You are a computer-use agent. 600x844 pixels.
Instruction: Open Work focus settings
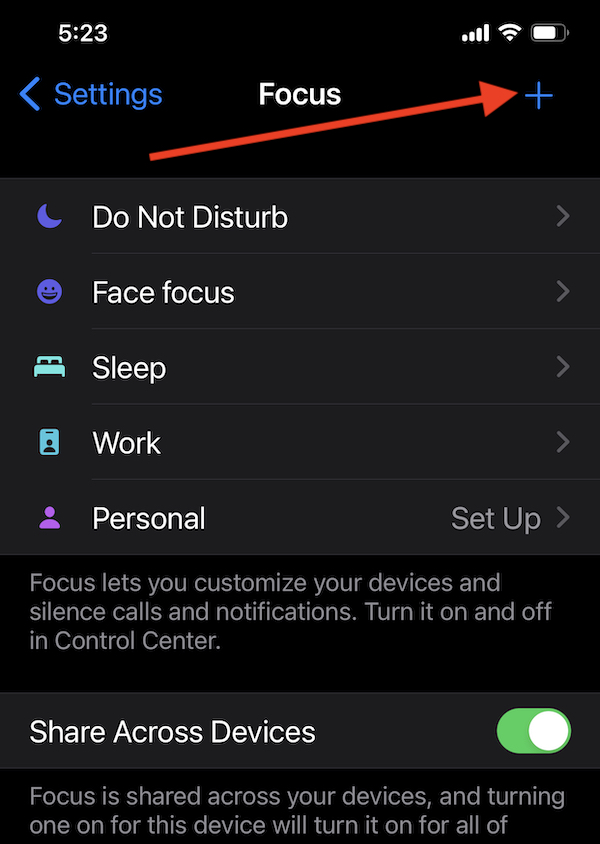click(300, 442)
